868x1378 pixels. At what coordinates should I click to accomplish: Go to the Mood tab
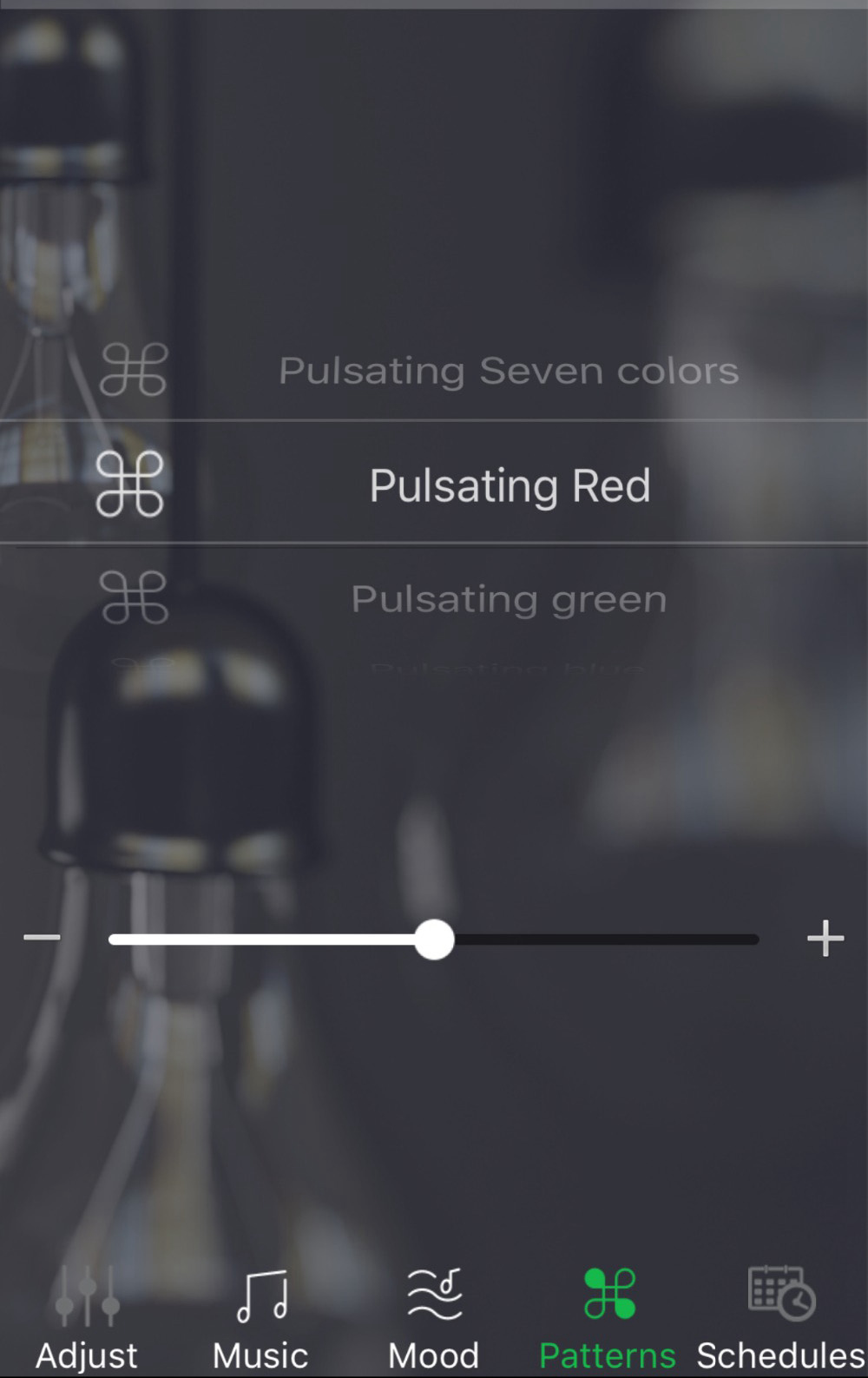click(434, 1318)
